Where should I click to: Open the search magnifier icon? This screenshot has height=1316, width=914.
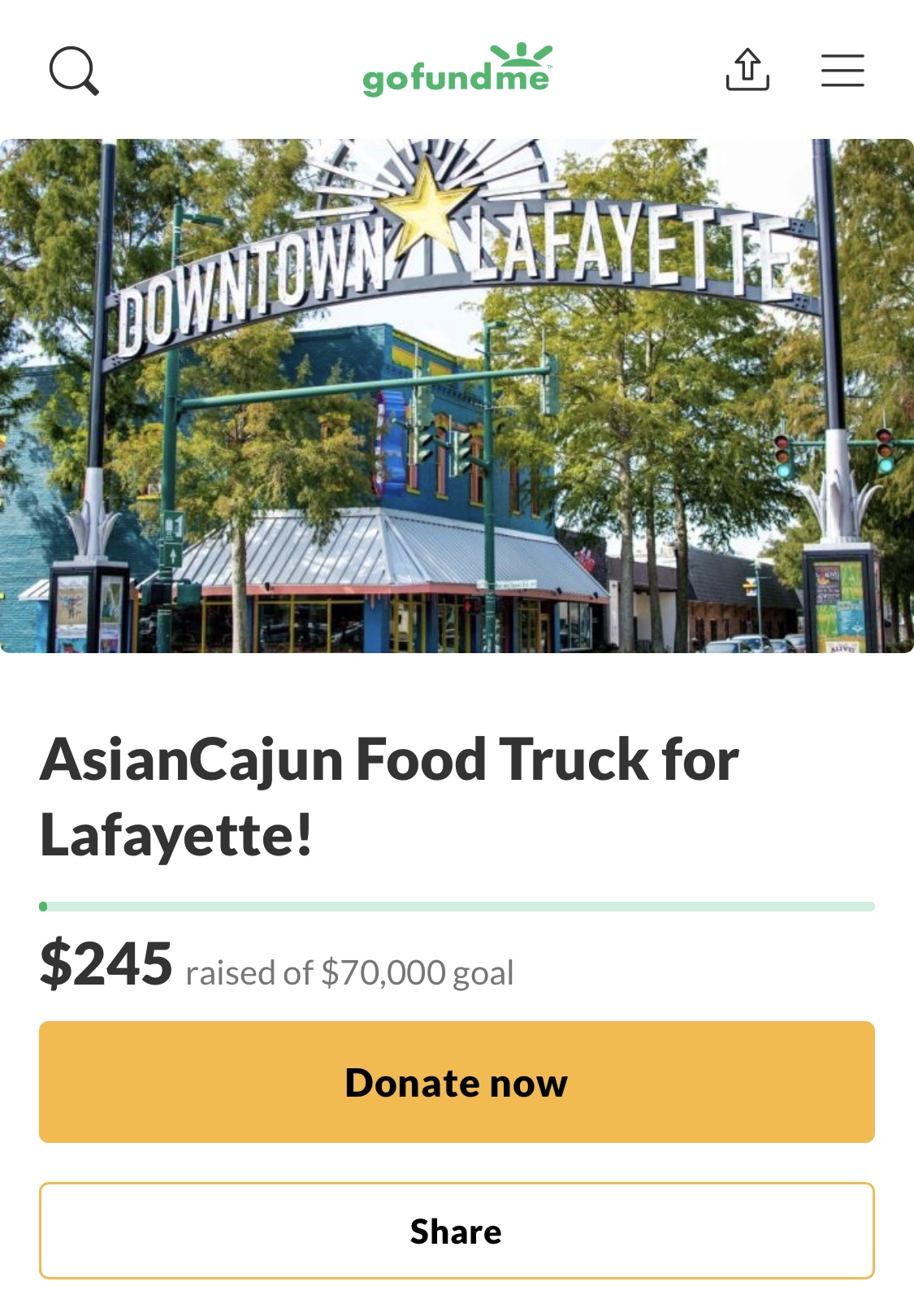tap(74, 71)
